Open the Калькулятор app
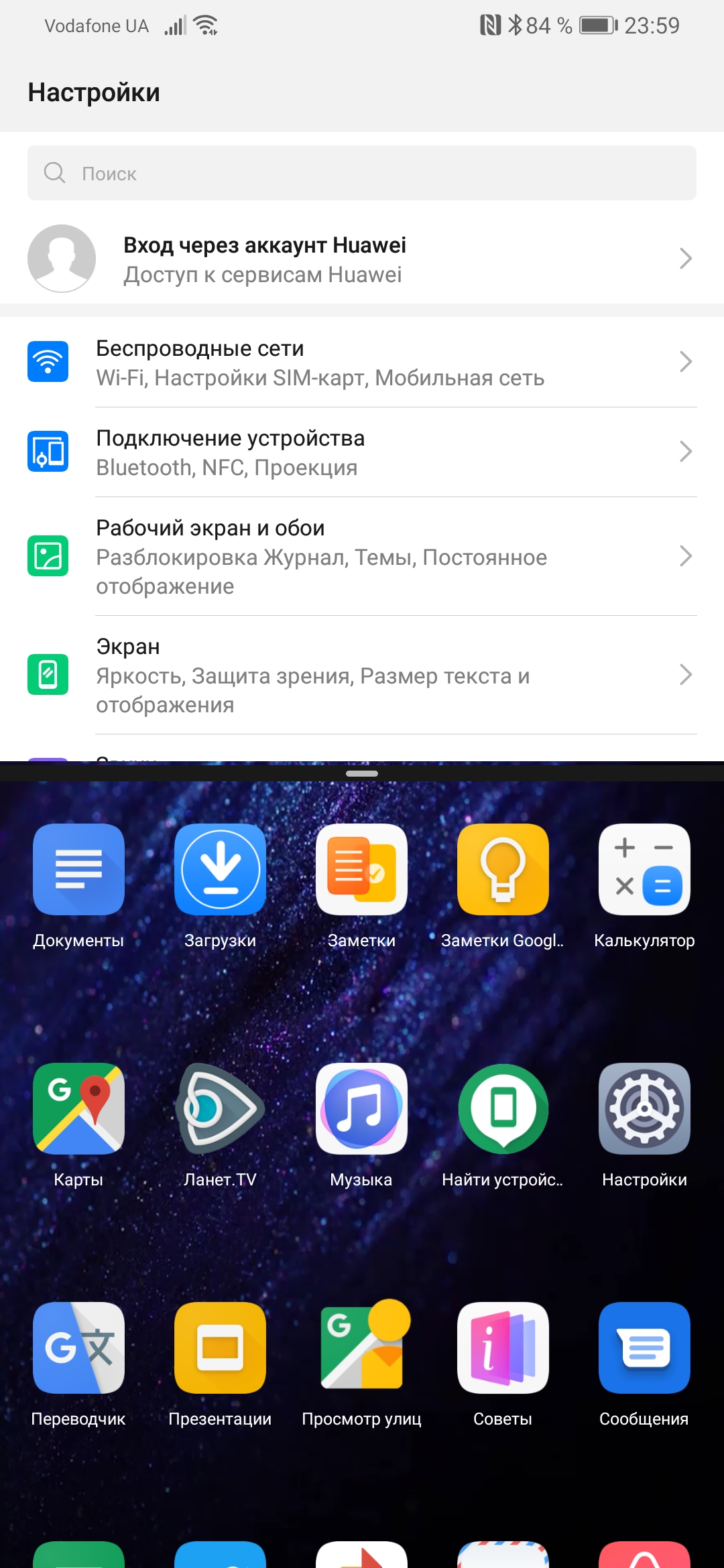This screenshot has width=724, height=1568. pyautogui.click(x=644, y=869)
